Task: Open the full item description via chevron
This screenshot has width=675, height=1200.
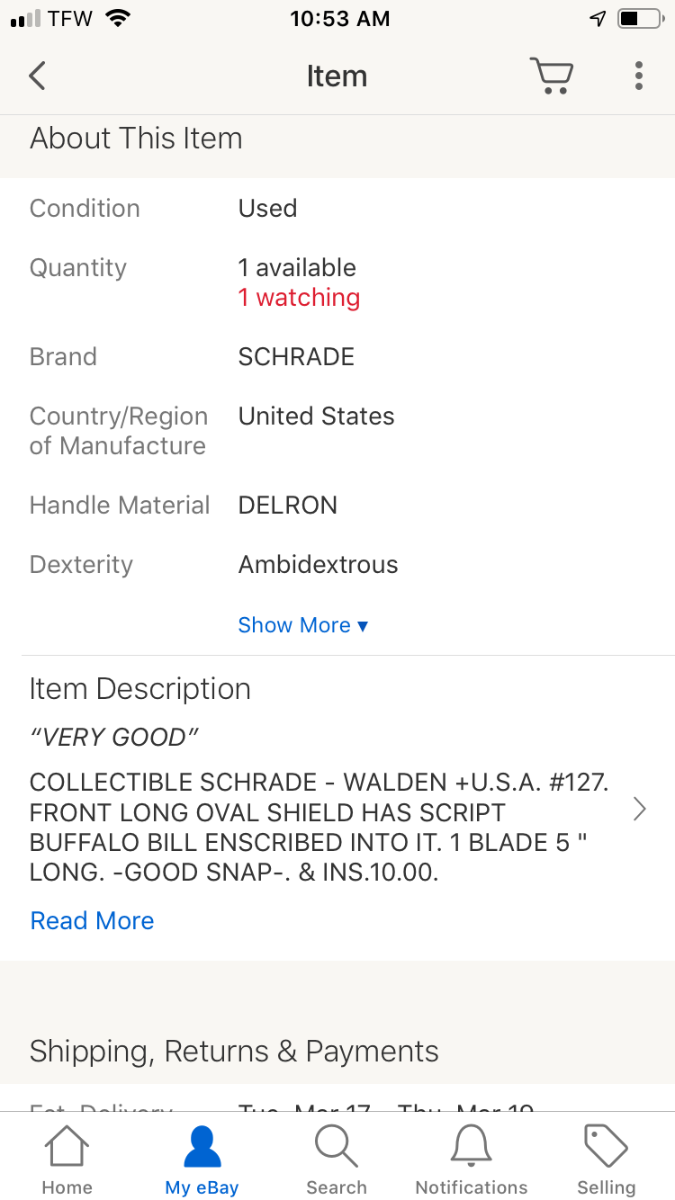Action: click(x=640, y=810)
